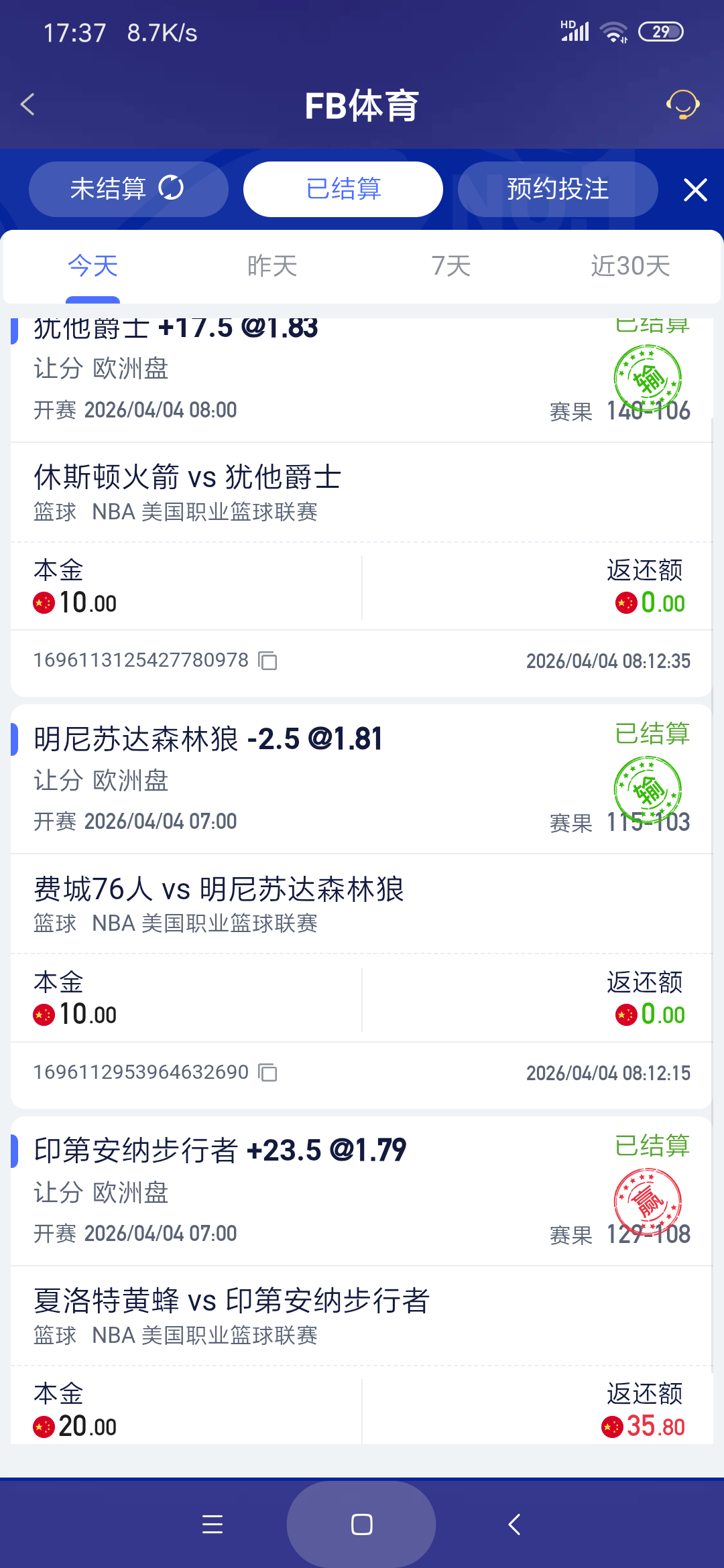Copy order number 1696113125427780978
724x1568 pixels.
(x=267, y=661)
